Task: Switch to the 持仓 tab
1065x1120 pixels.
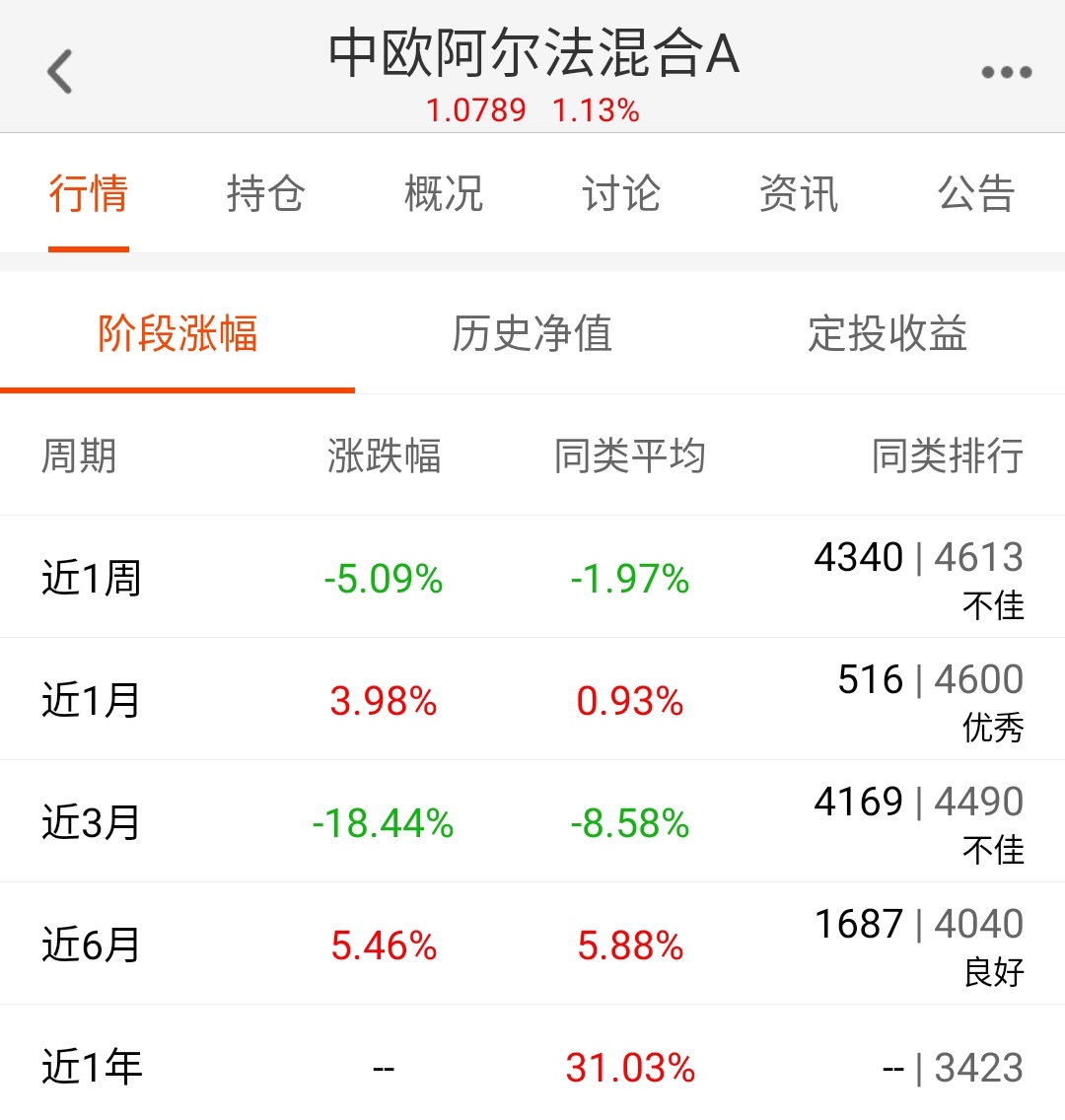Action: pos(265,193)
